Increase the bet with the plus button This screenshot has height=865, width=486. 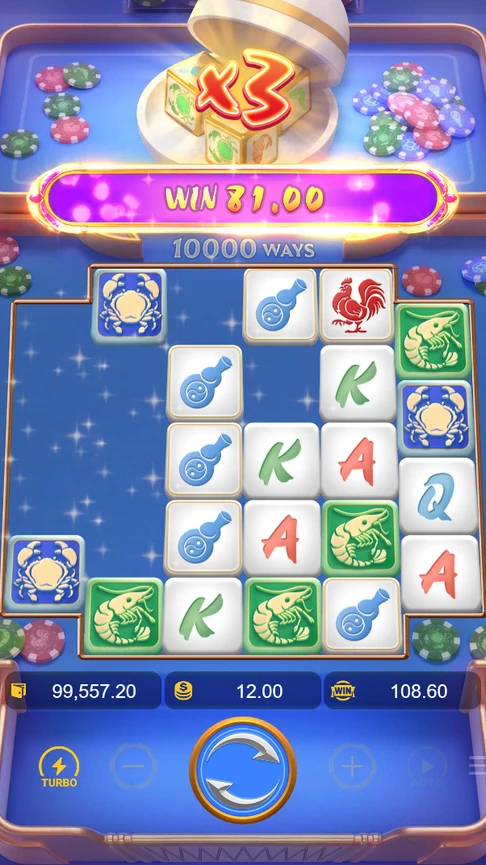353,766
